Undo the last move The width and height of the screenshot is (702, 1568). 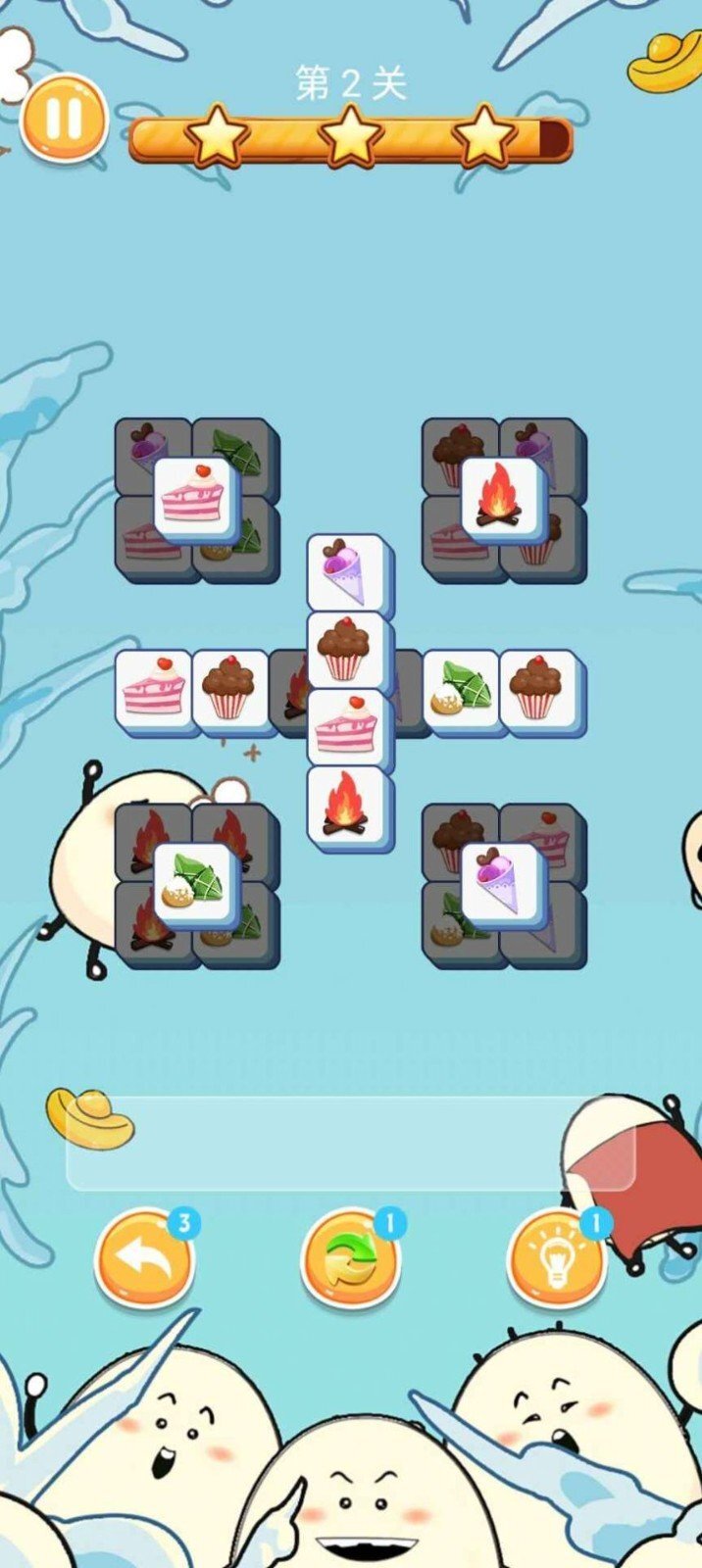coord(144,1260)
